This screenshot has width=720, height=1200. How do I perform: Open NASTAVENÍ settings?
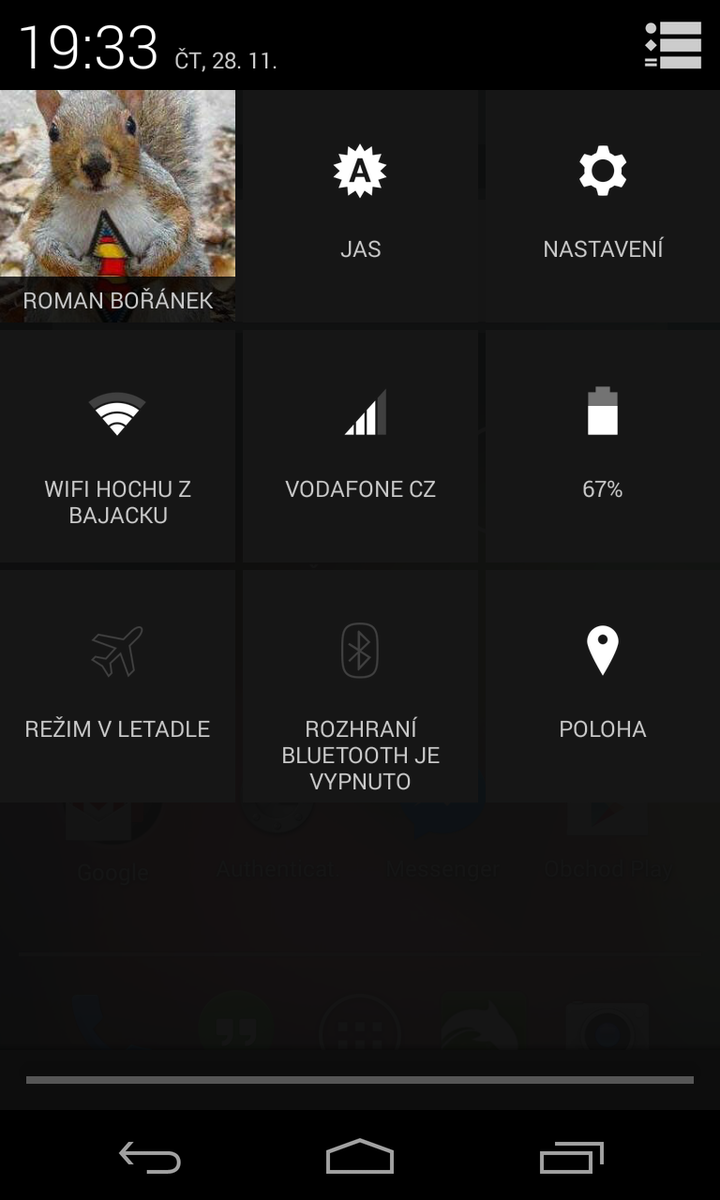[x=602, y=205]
